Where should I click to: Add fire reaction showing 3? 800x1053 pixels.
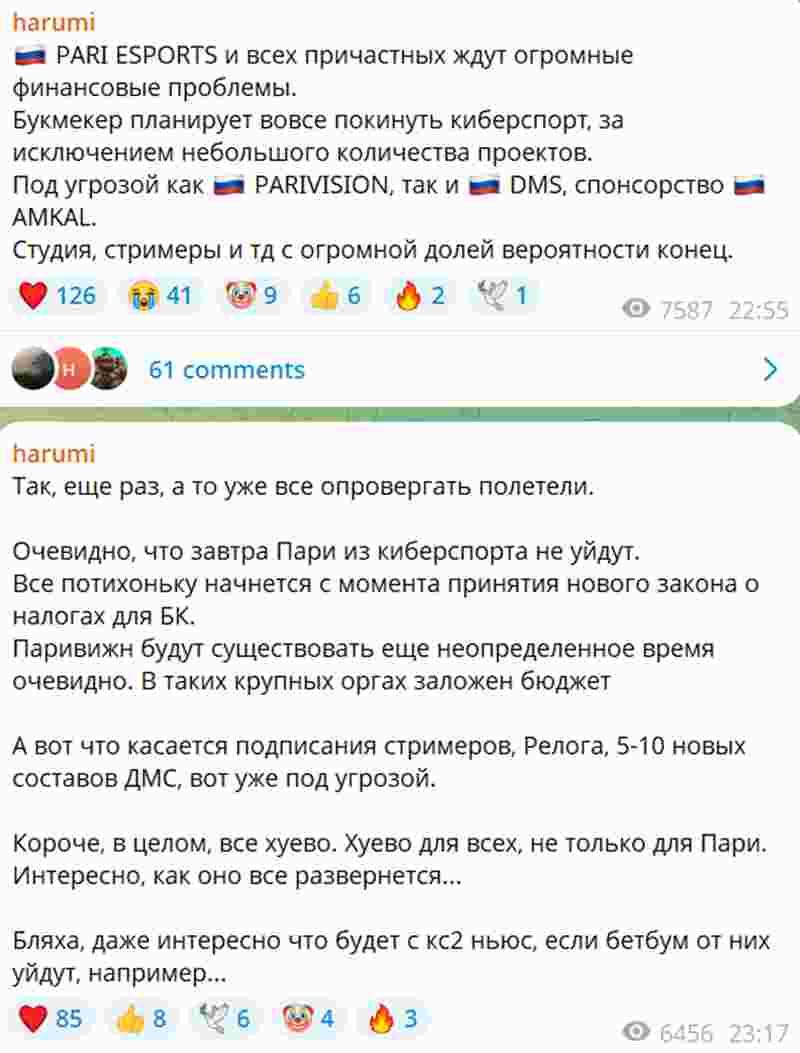[x=393, y=1019]
